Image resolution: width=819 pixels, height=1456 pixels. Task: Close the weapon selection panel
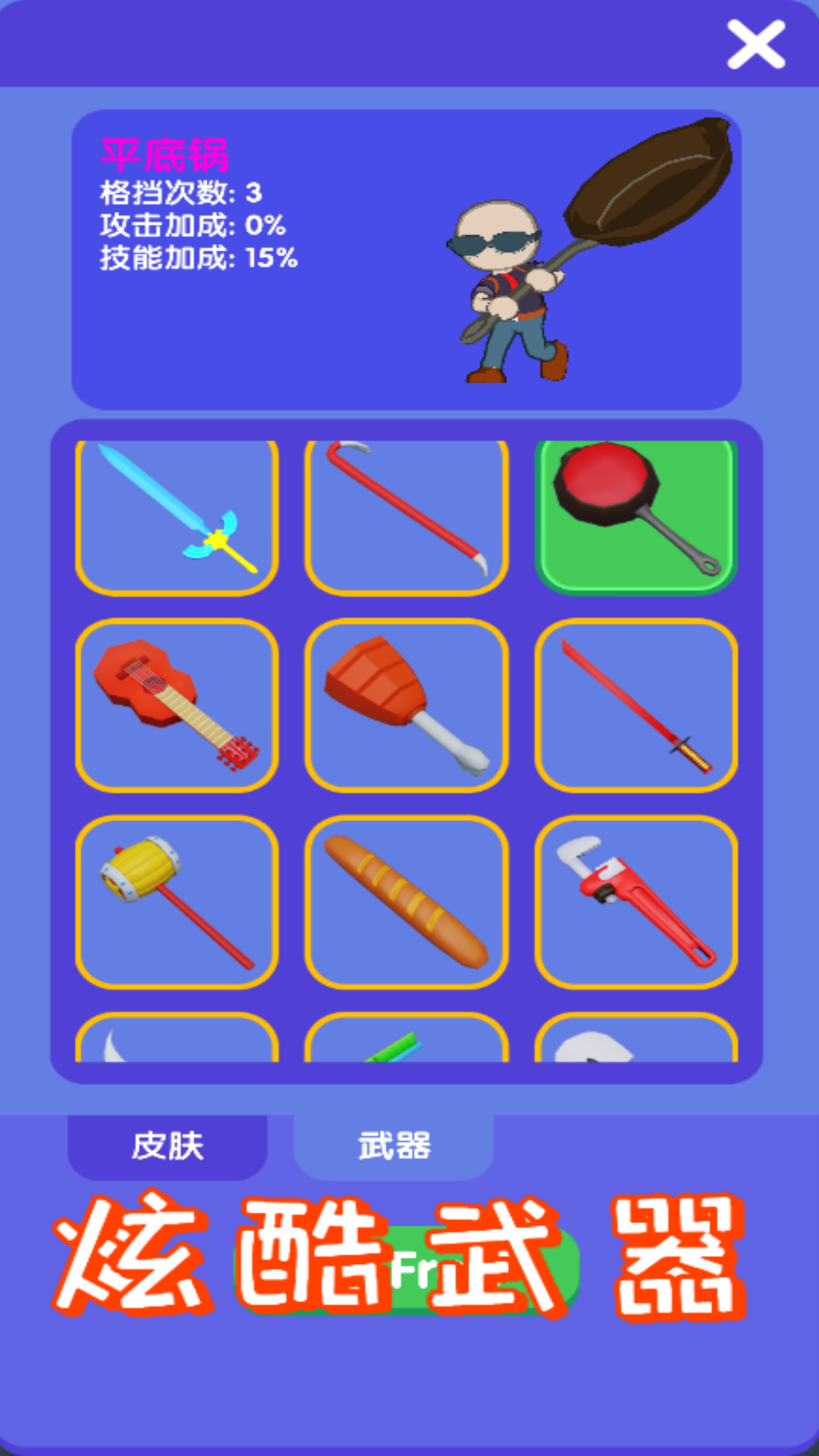tap(756, 44)
